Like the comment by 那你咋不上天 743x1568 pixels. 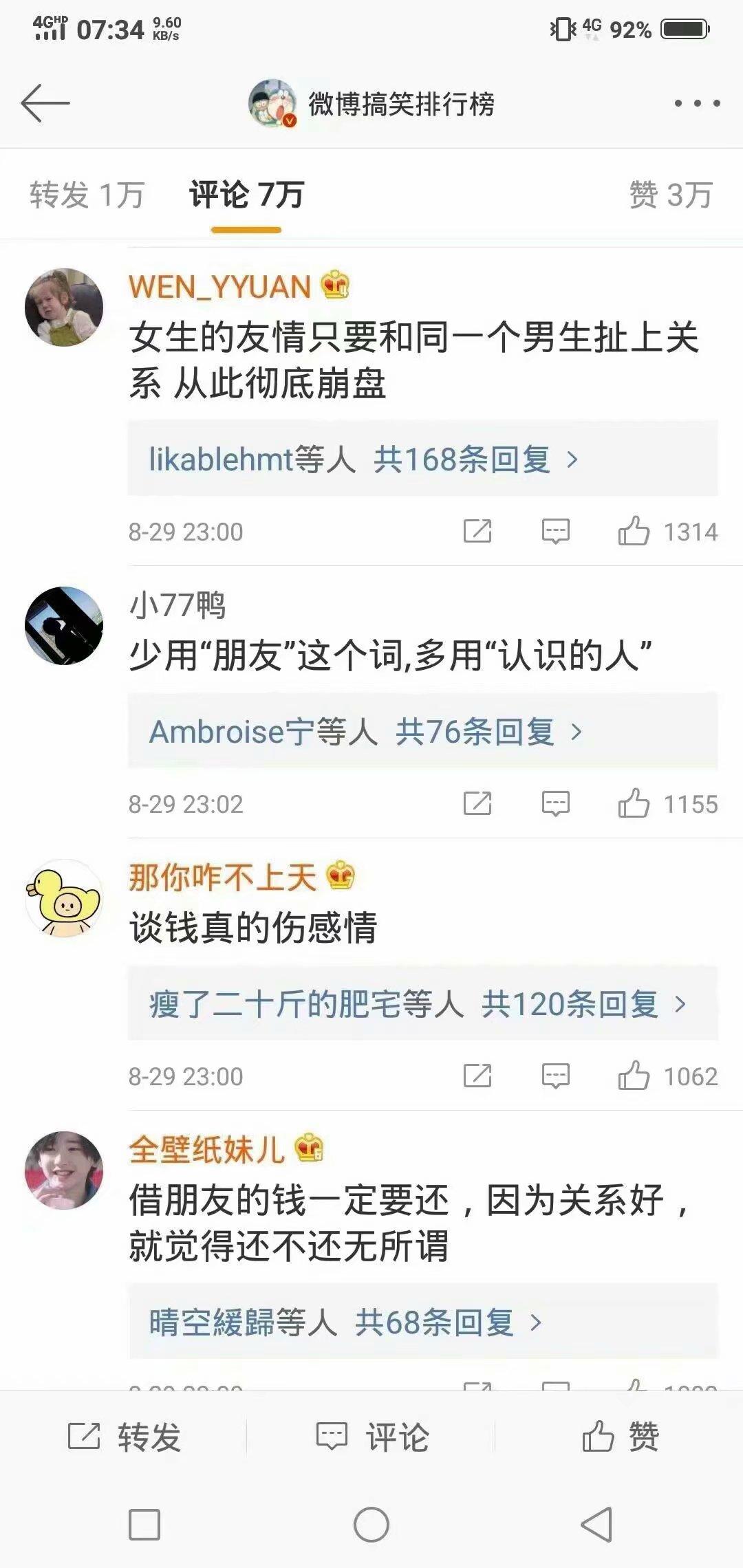coord(667,1076)
